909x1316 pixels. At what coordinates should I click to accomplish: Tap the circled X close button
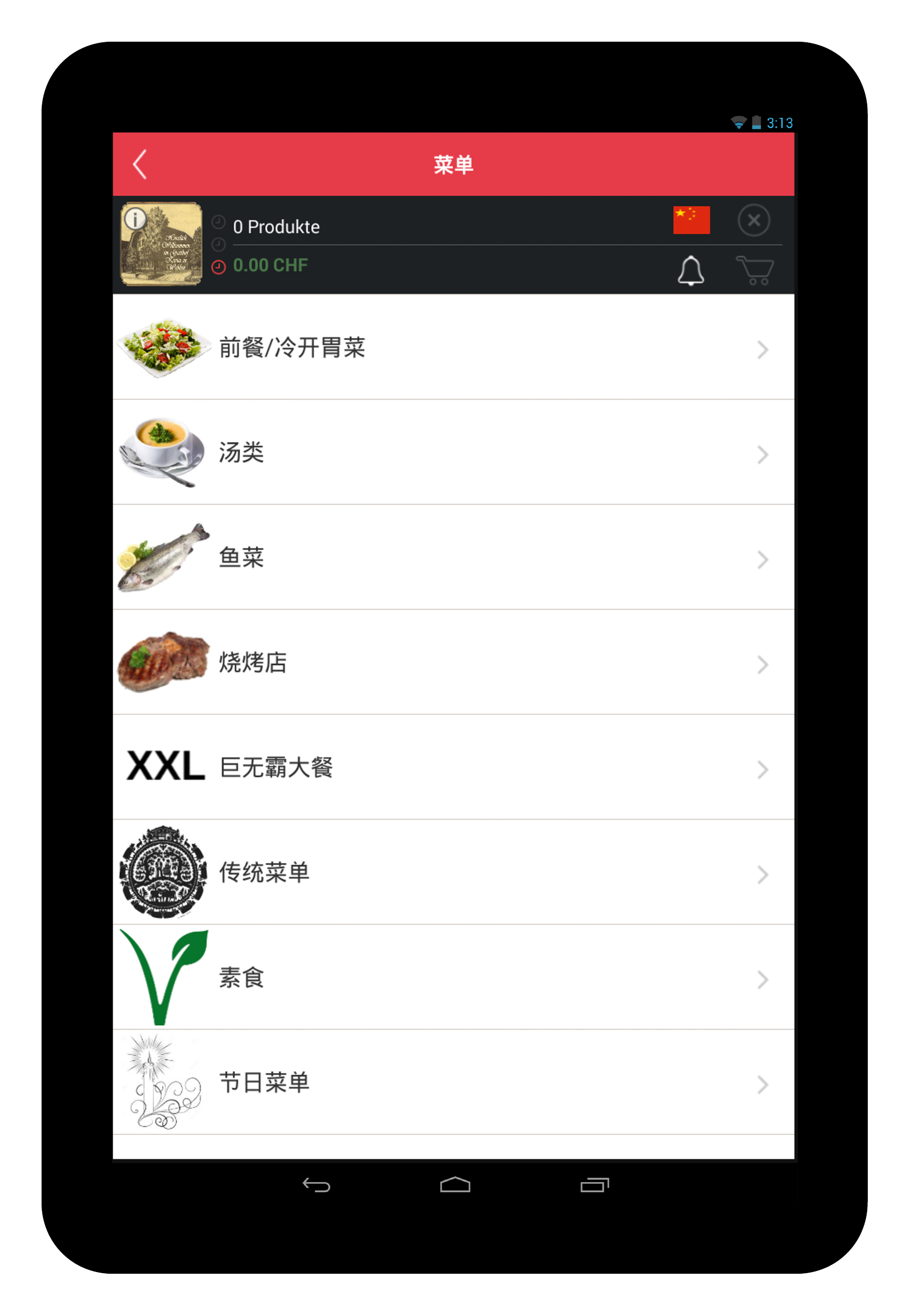(753, 220)
